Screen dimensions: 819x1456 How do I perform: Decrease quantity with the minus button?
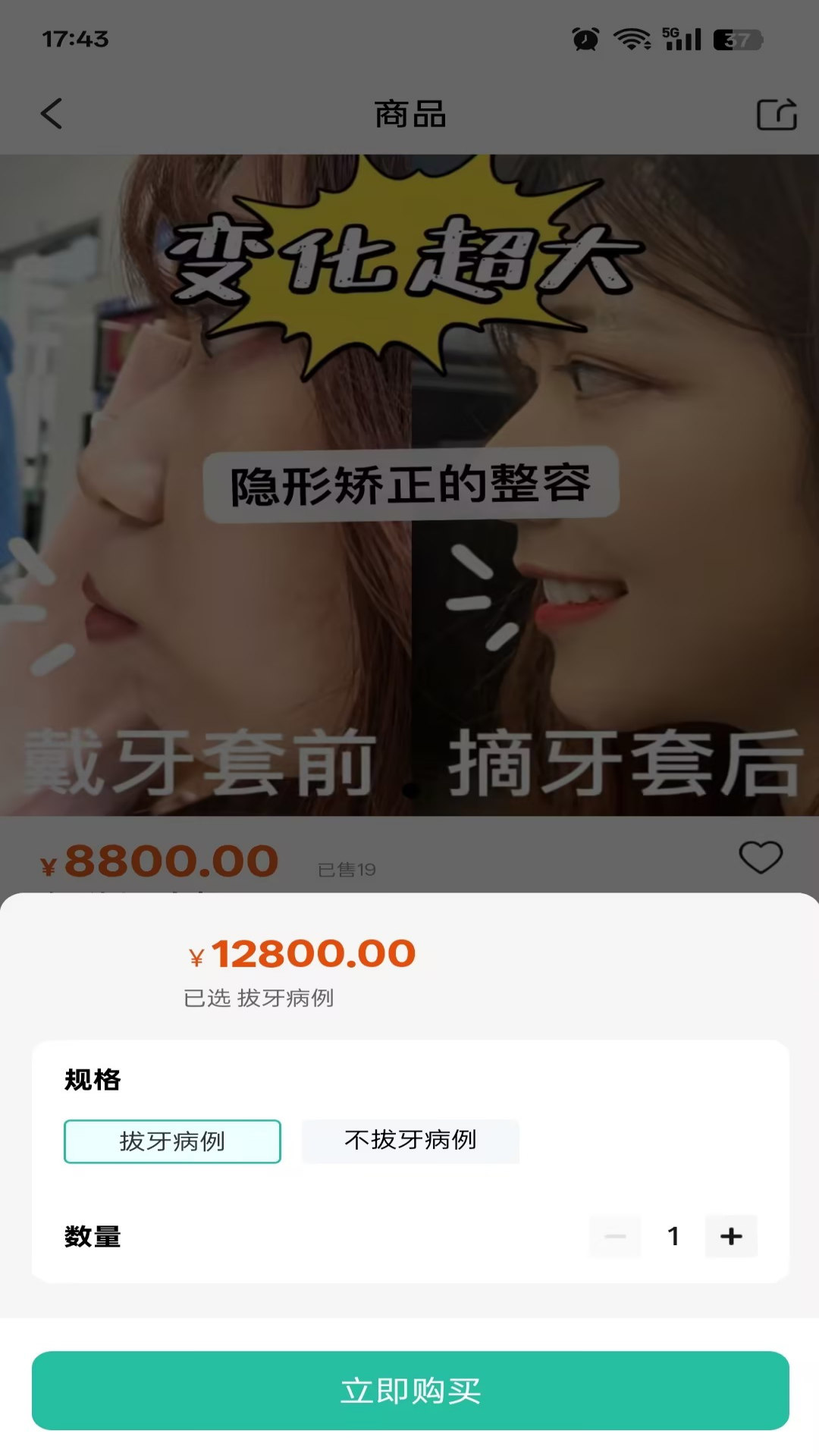(615, 1236)
